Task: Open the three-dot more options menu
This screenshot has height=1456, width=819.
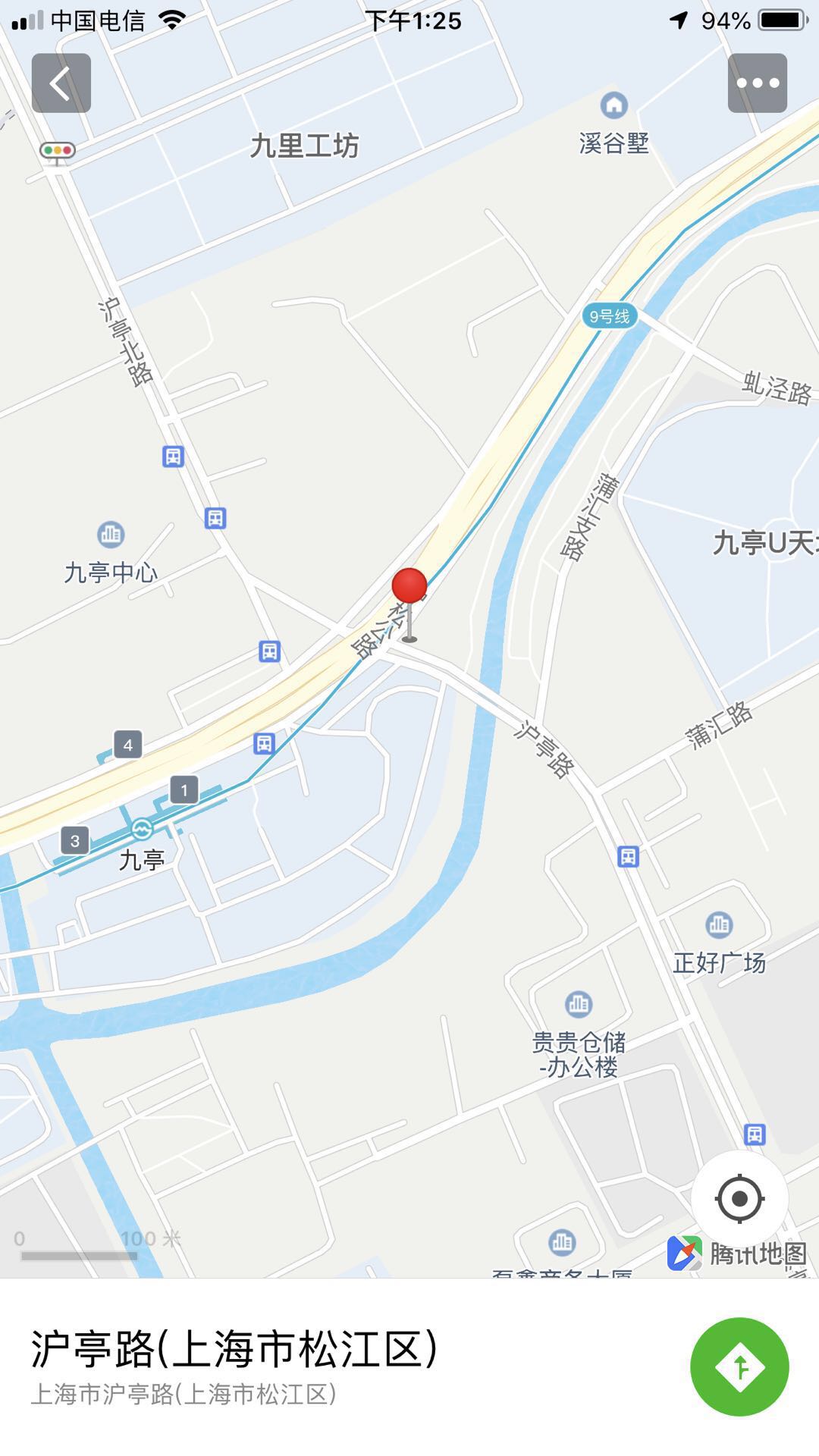Action: click(757, 83)
